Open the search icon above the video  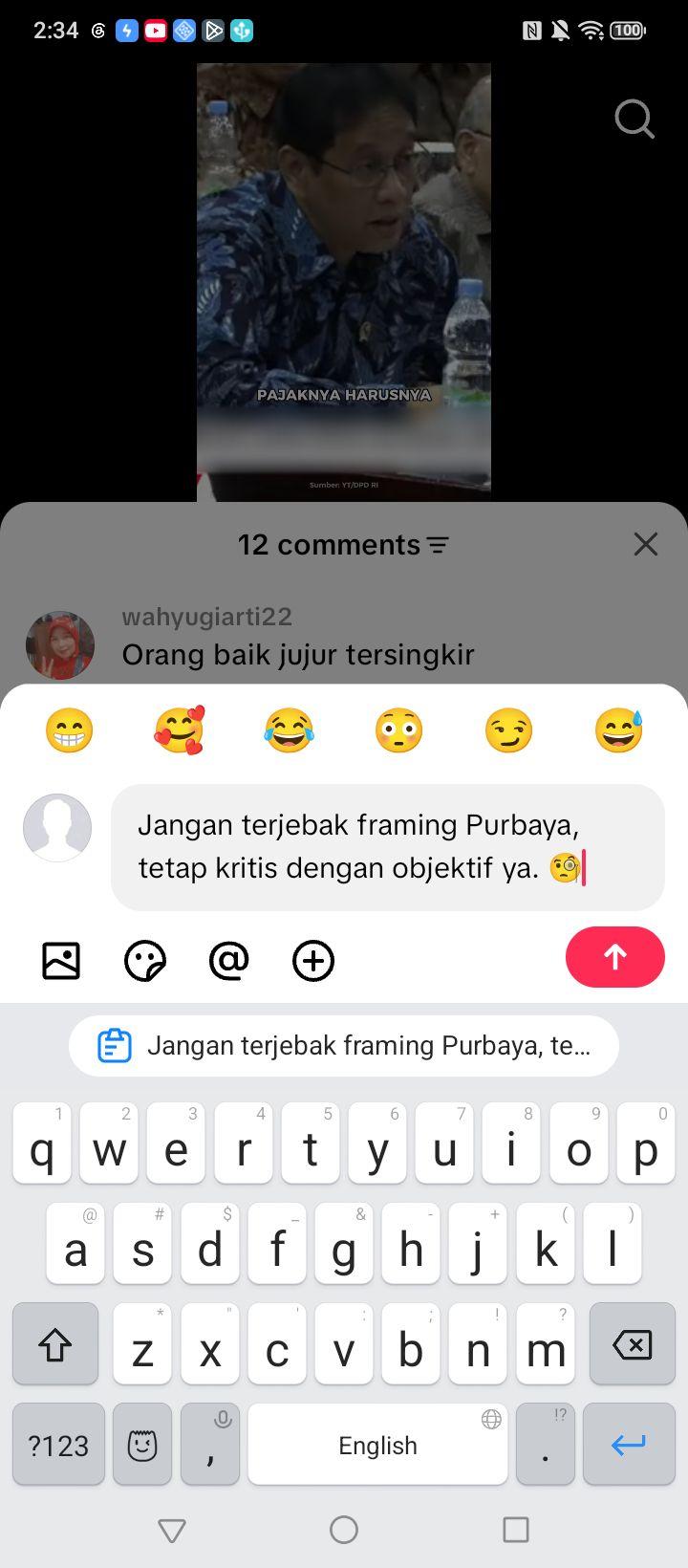(634, 120)
